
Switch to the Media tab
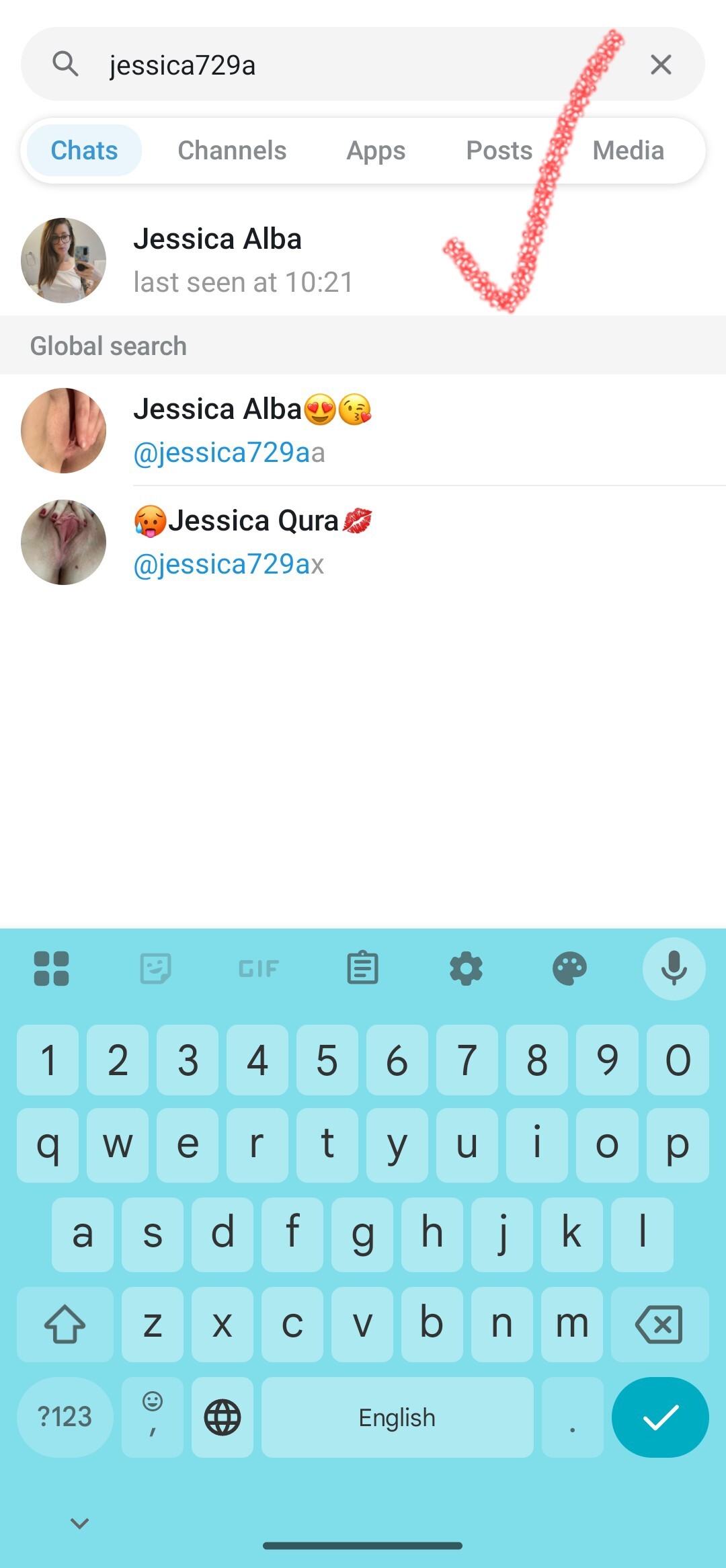(628, 151)
